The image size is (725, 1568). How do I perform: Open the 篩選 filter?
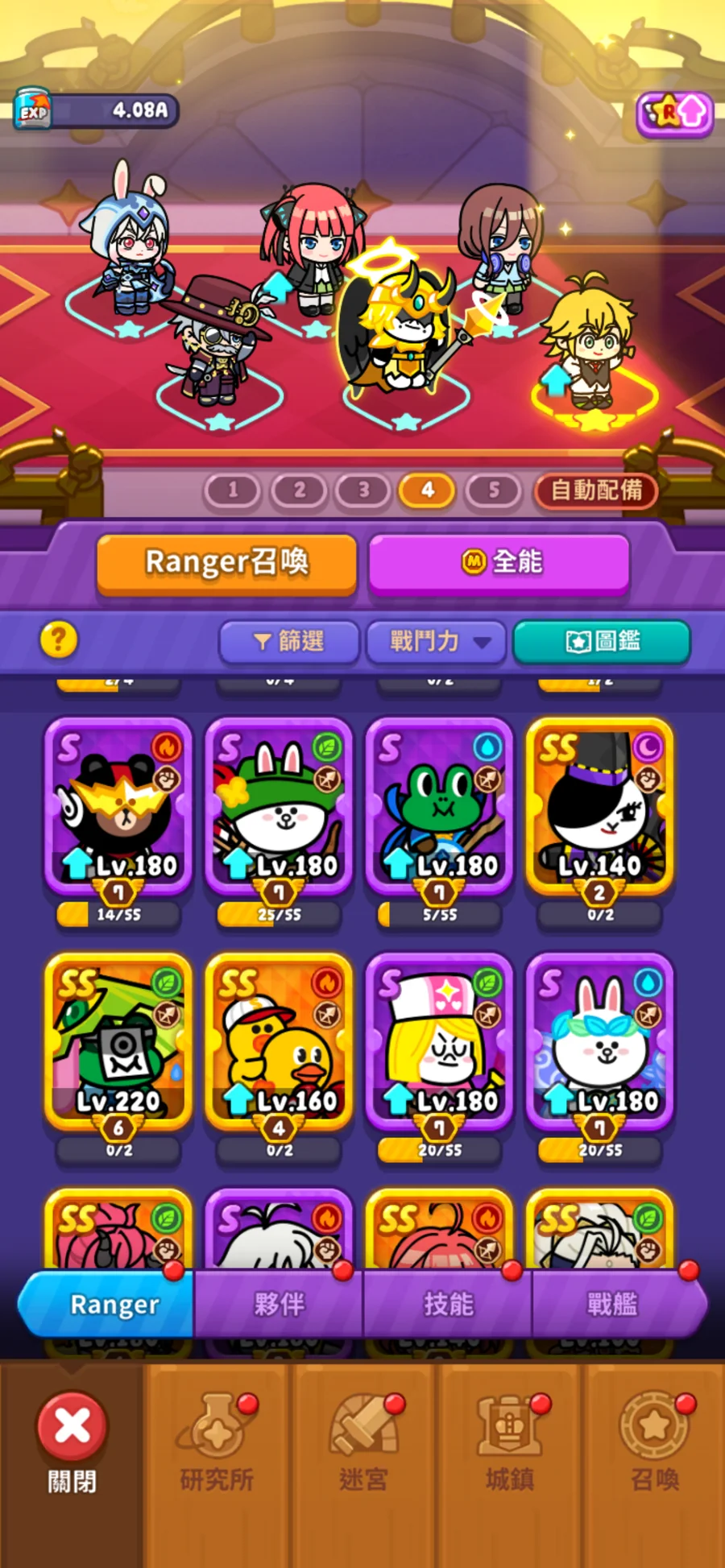289,641
